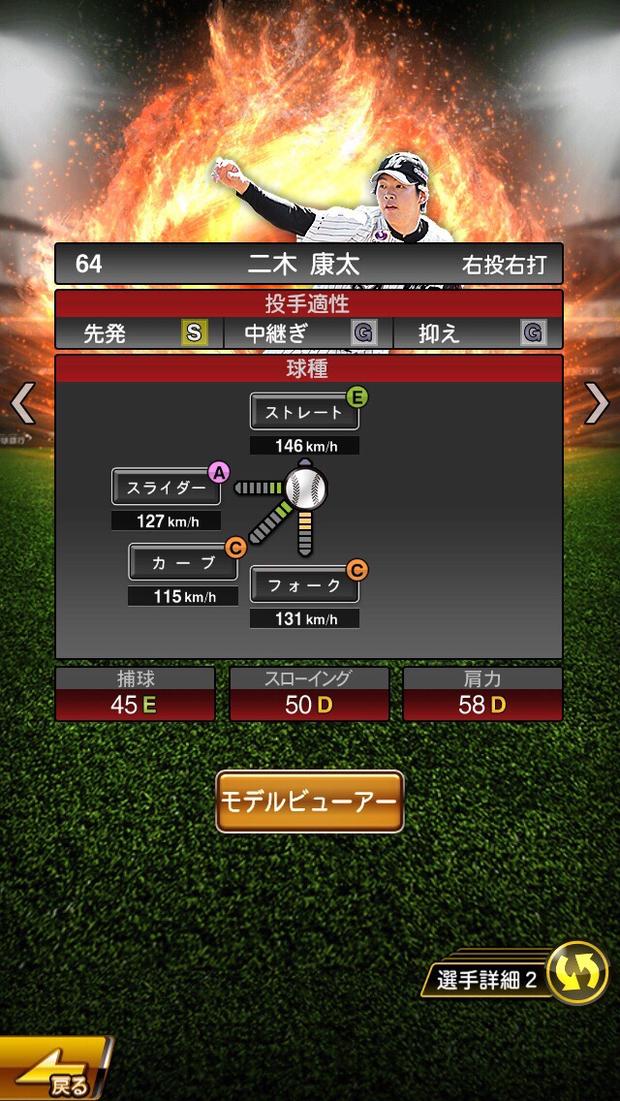Go to the next player with right arrow
Image resolution: width=620 pixels, height=1101 pixels.
pyautogui.click(x=597, y=403)
